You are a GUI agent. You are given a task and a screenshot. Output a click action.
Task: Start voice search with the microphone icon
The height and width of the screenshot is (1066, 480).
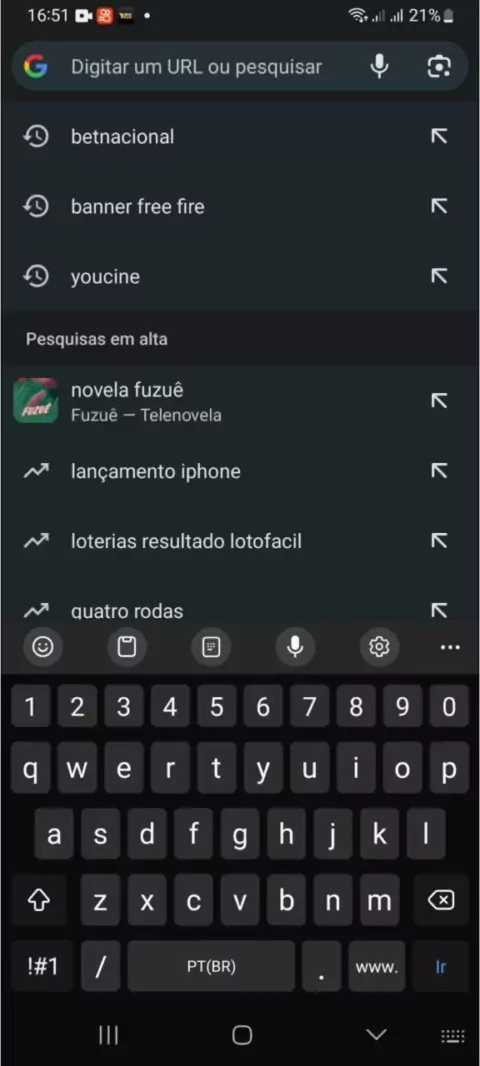point(379,67)
